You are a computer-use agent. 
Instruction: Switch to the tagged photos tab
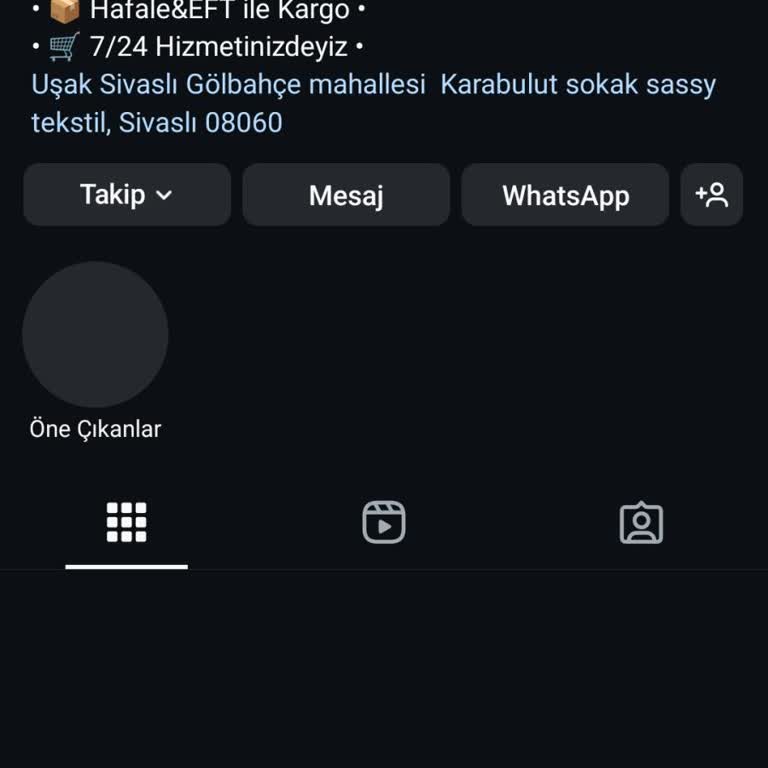pyautogui.click(x=641, y=523)
